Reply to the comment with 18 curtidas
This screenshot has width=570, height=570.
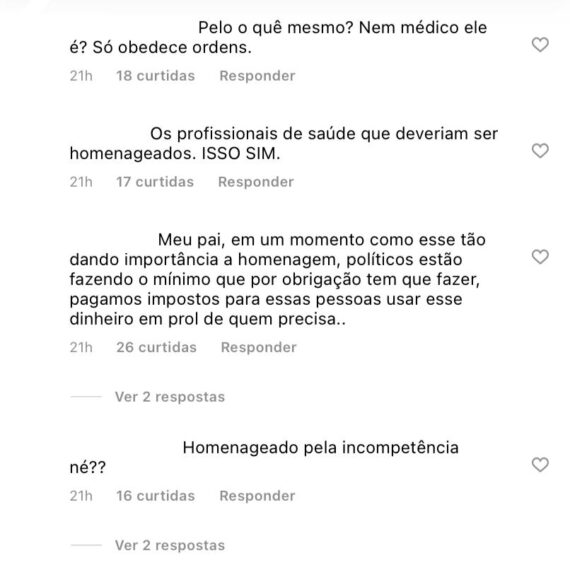(257, 76)
